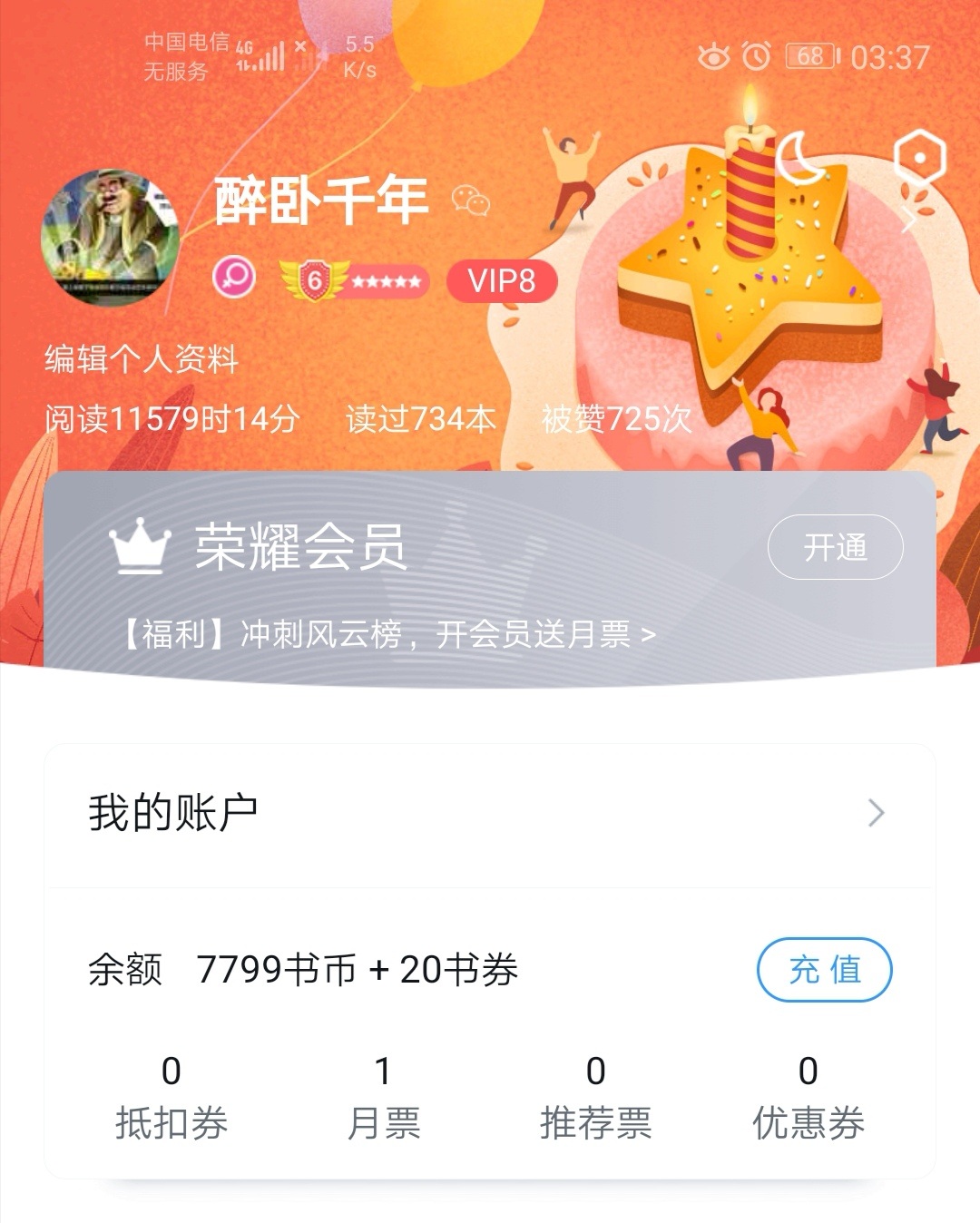Screen dimensions: 980x1223
Task: Tap the VIP8 badge
Action: pyautogui.click(x=501, y=281)
